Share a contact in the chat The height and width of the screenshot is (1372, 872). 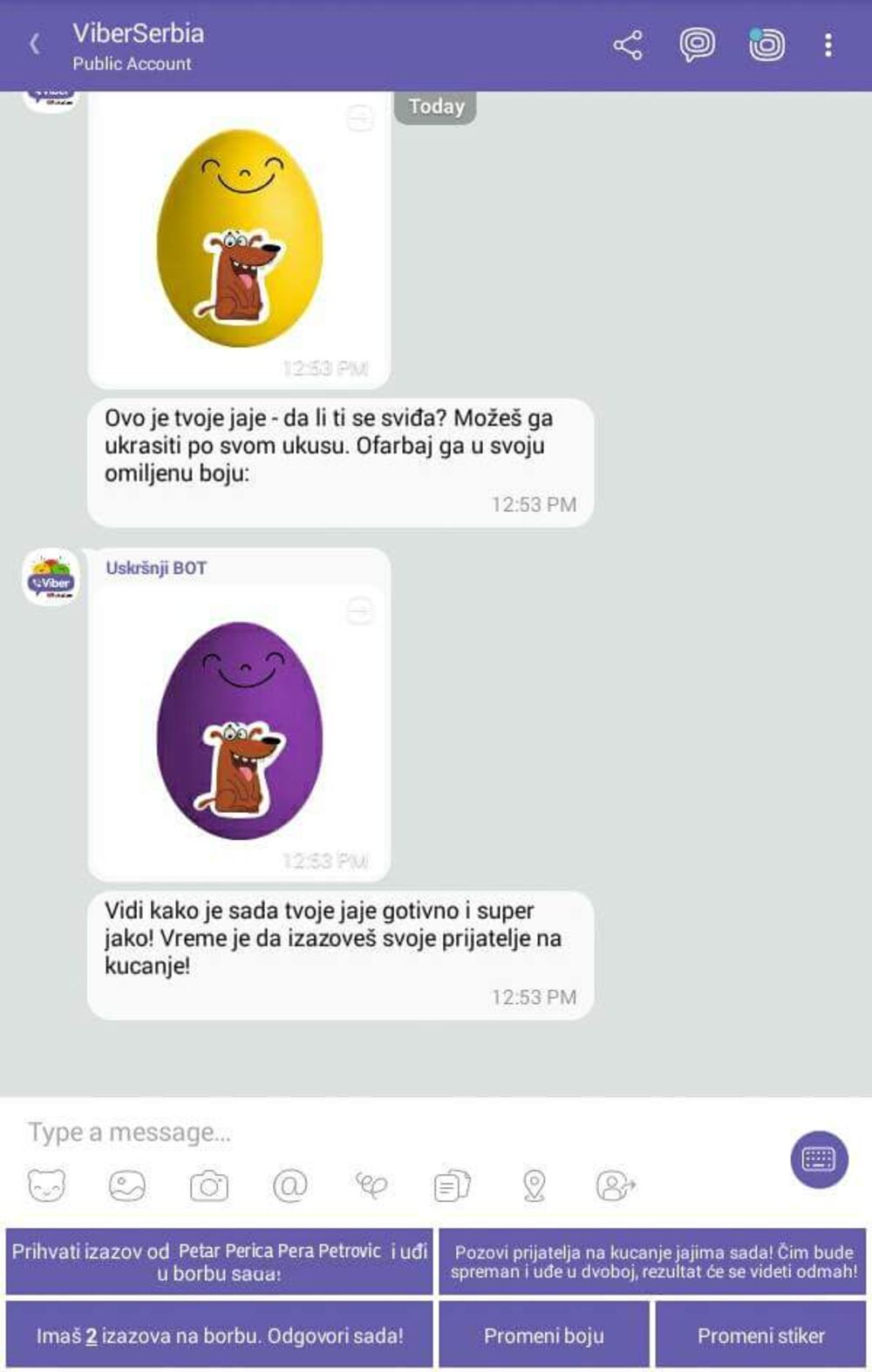[615, 1185]
